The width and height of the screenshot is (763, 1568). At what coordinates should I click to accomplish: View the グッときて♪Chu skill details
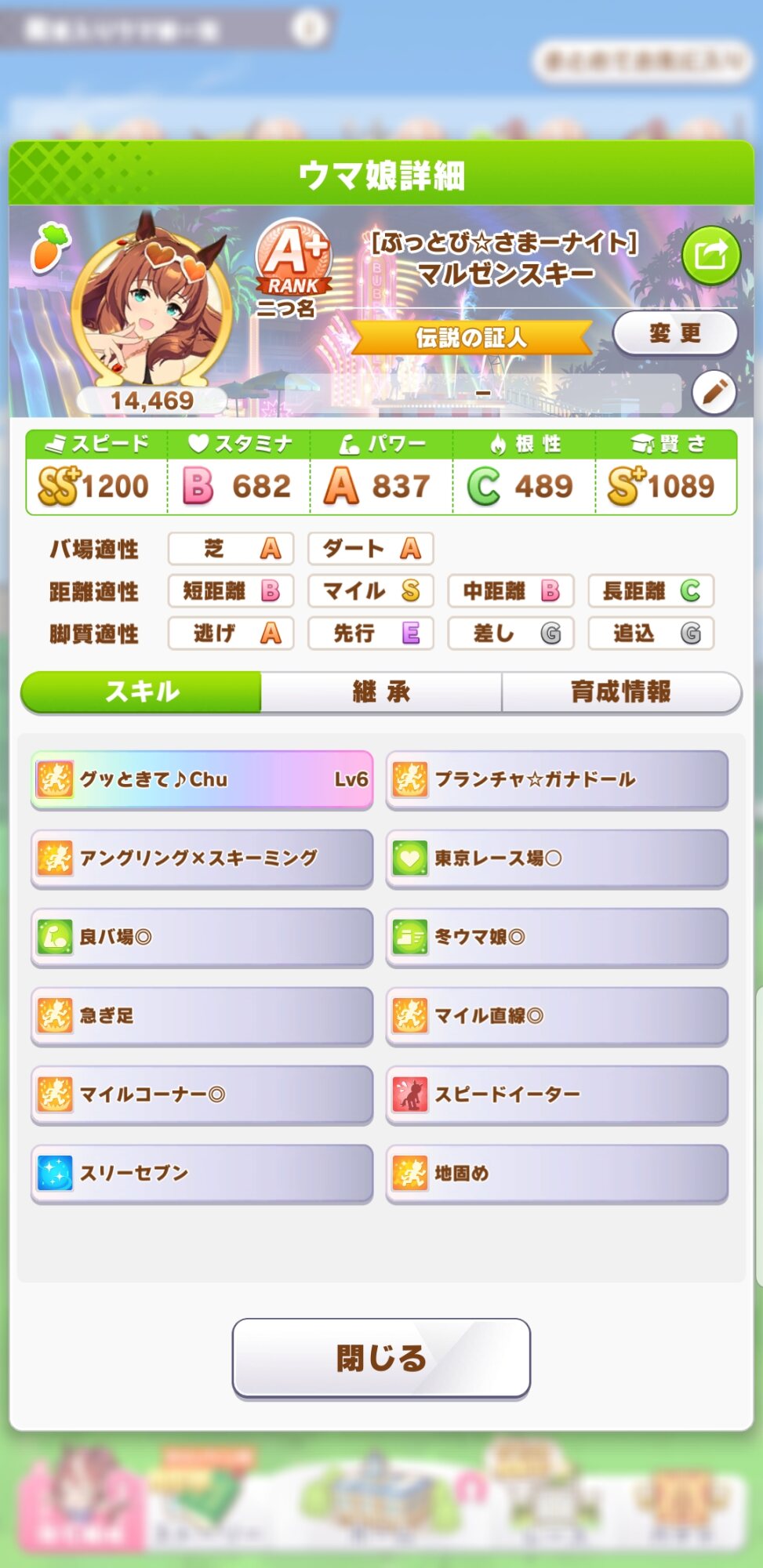tap(202, 779)
